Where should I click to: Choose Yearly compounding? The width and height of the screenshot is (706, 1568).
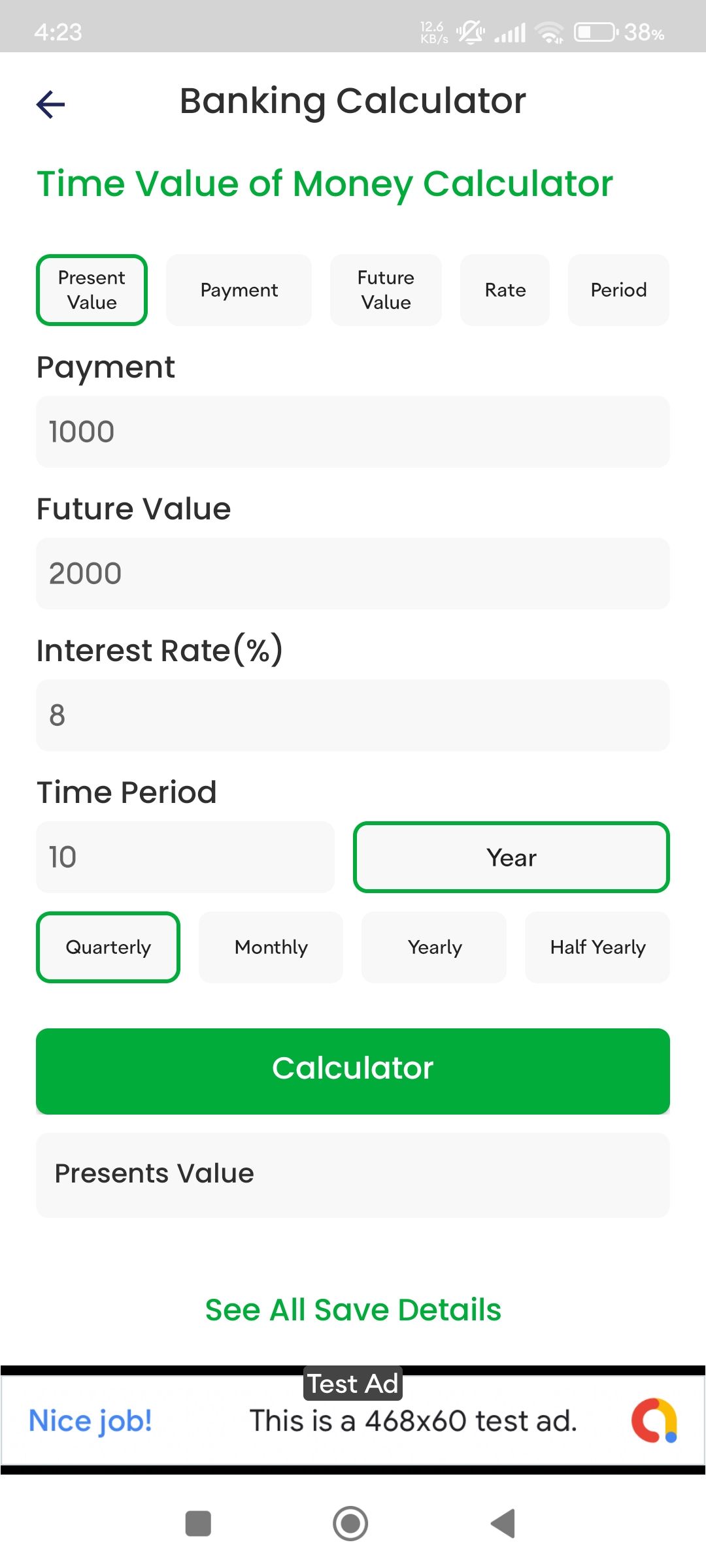(434, 947)
